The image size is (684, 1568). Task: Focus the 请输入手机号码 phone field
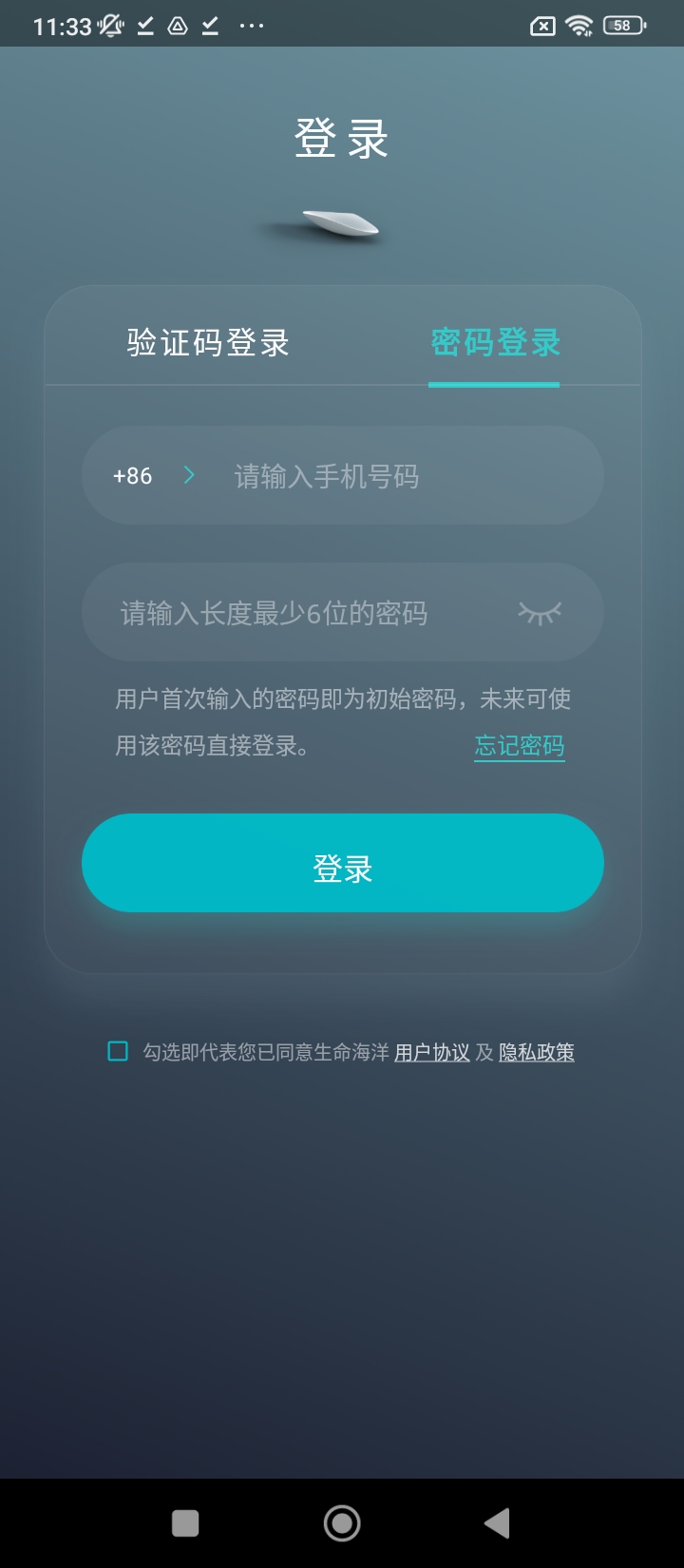pos(399,476)
